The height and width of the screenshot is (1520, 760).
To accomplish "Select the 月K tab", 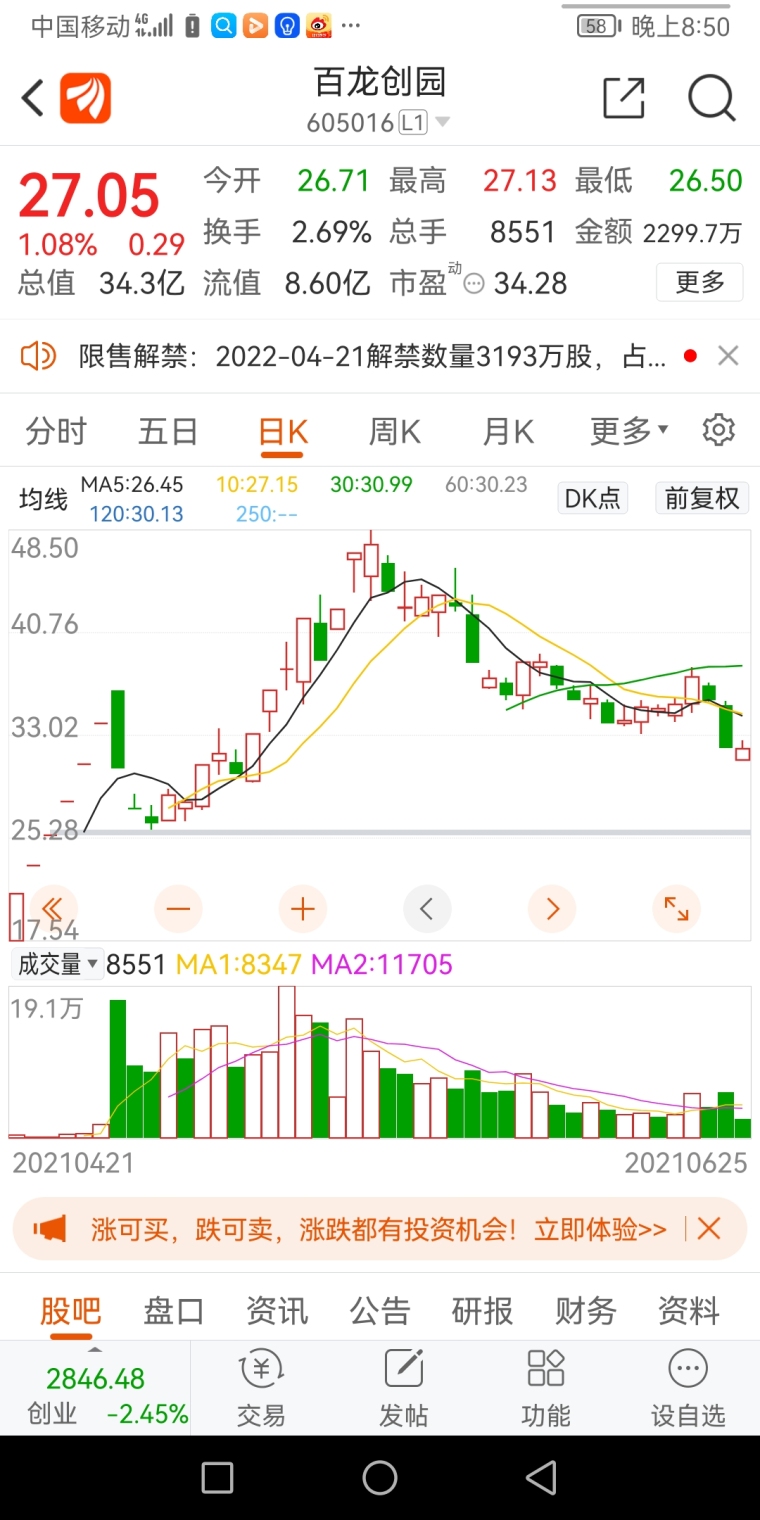I will coord(508,432).
